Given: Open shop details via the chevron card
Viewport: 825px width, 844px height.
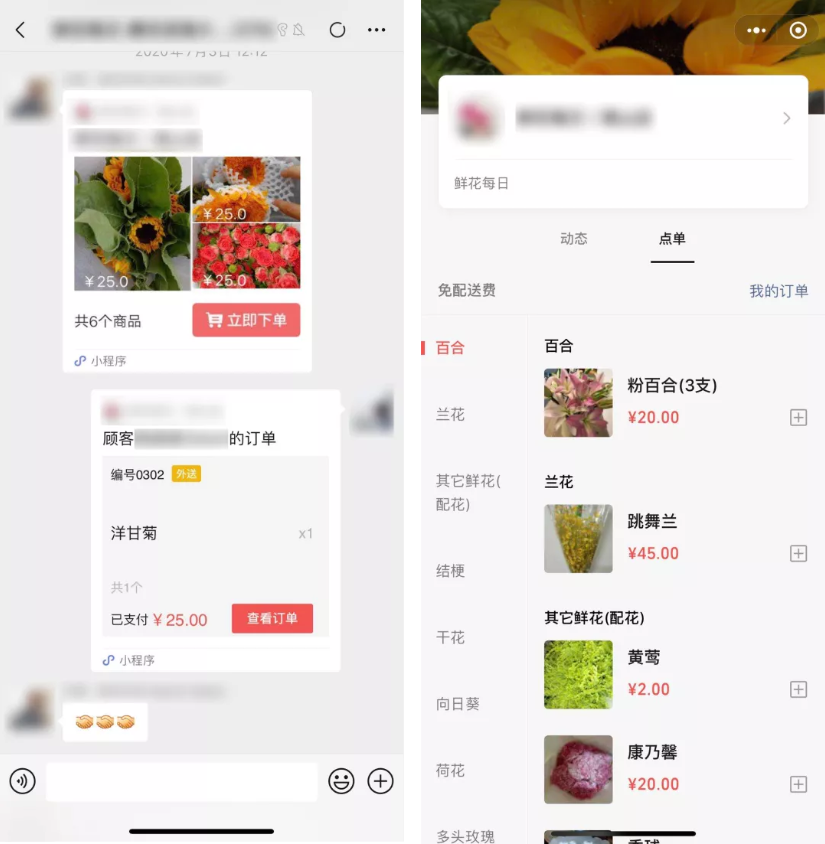Looking at the screenshot, I should tap(786, 118).
